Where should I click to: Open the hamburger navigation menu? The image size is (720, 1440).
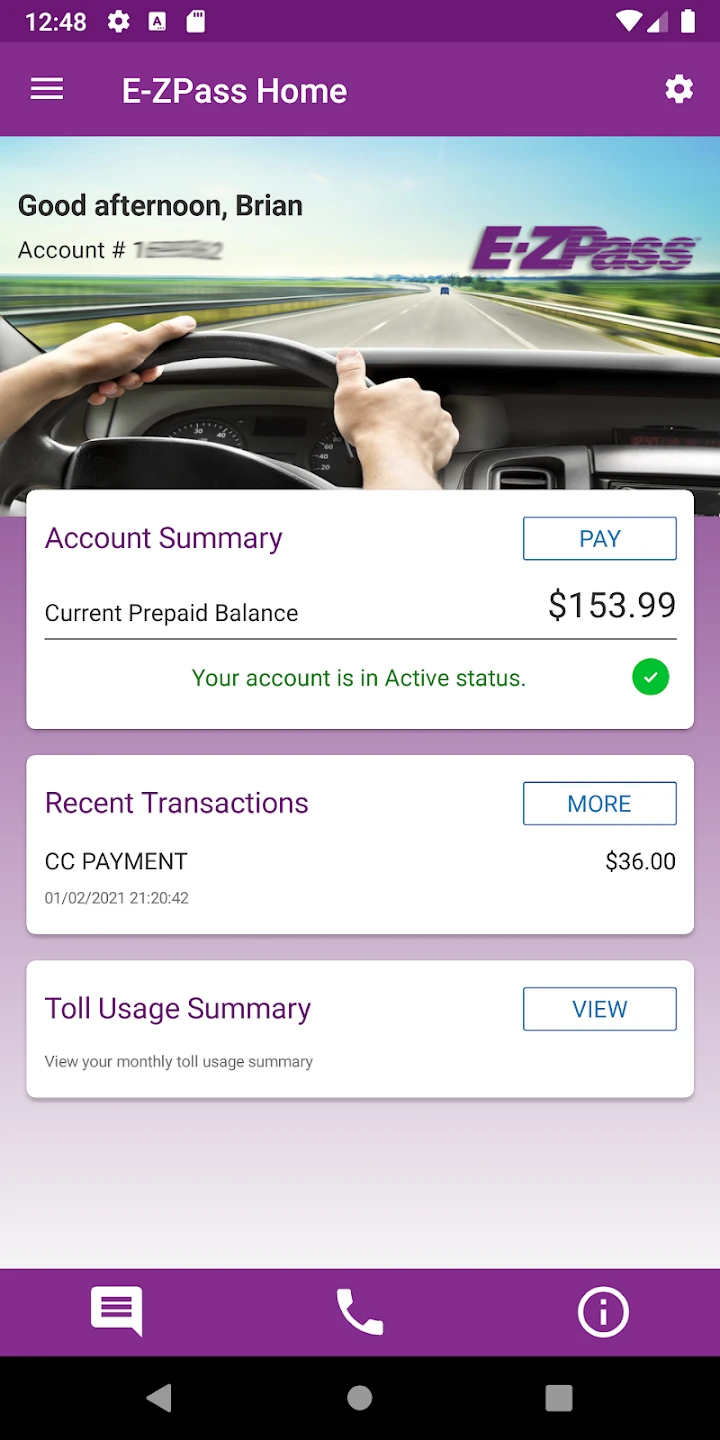[x=47, y=90]
